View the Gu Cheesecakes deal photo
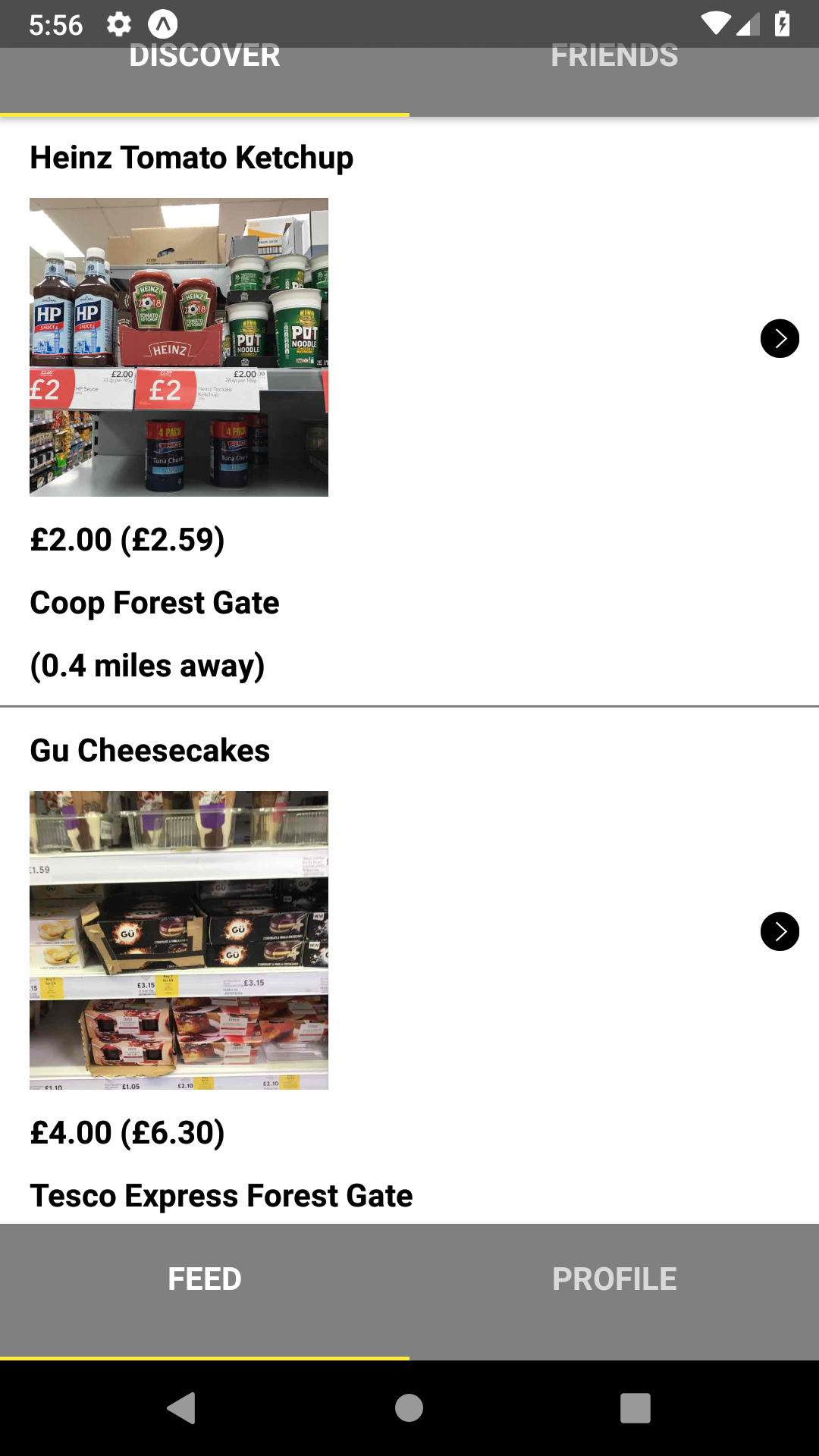 (179, 940)
